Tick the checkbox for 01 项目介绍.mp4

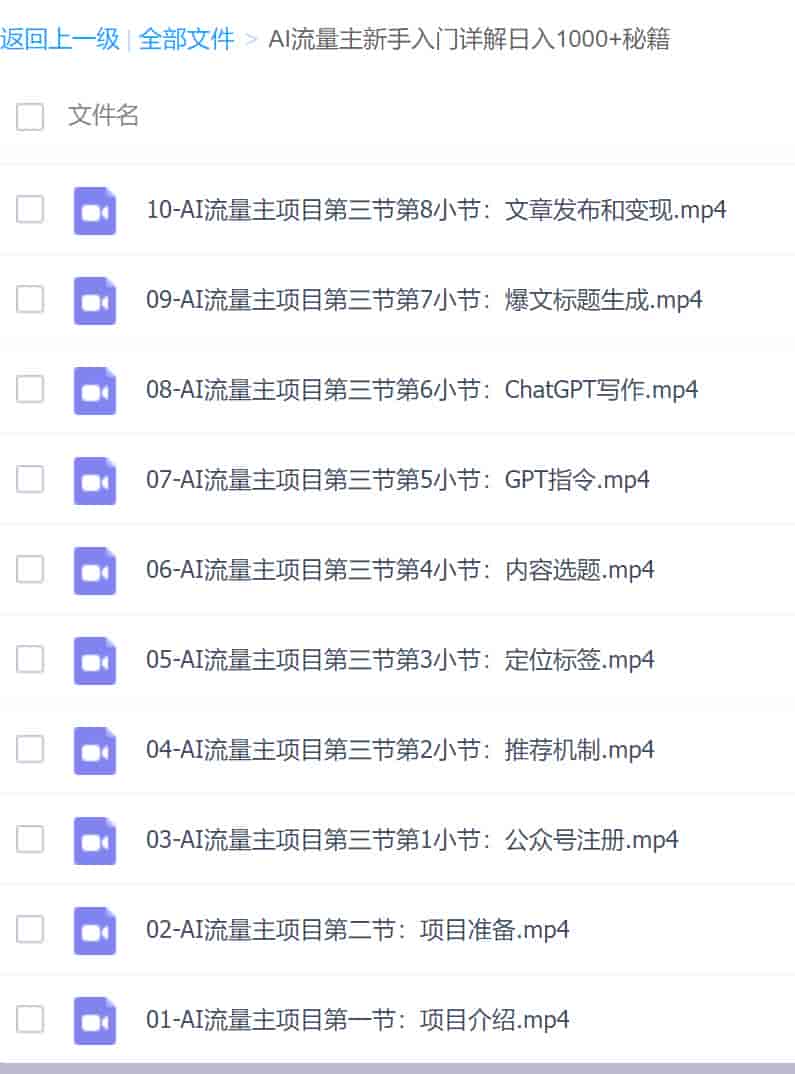30,1020
